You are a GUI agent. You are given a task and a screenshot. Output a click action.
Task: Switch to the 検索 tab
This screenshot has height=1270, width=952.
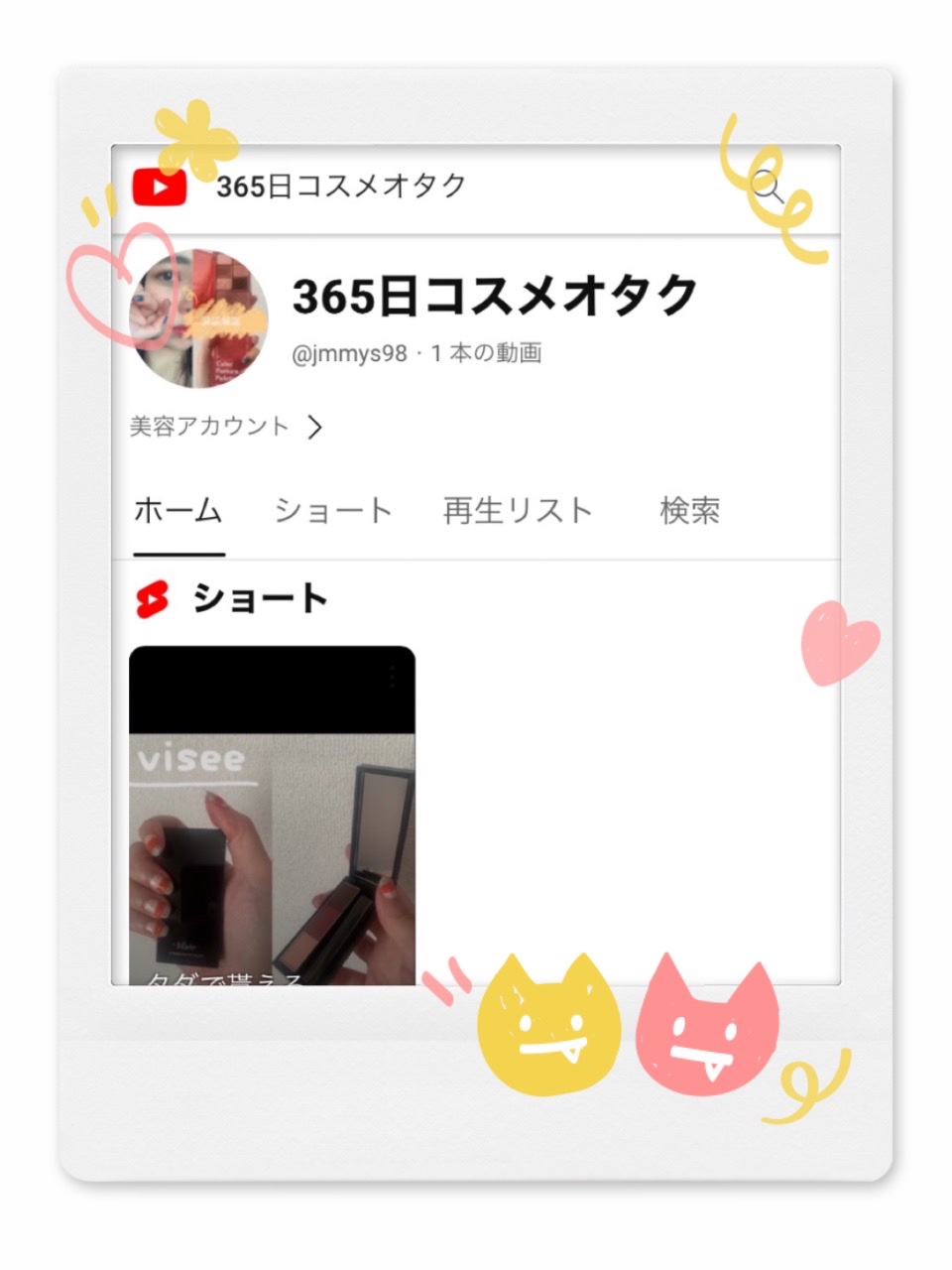[x=689, y=510]
